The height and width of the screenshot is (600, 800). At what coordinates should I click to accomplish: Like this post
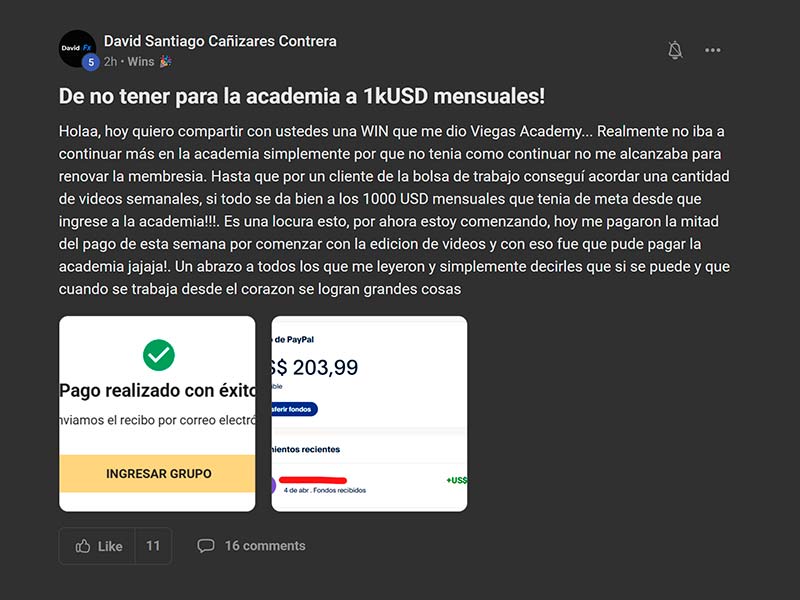click(x=97, y=546)
